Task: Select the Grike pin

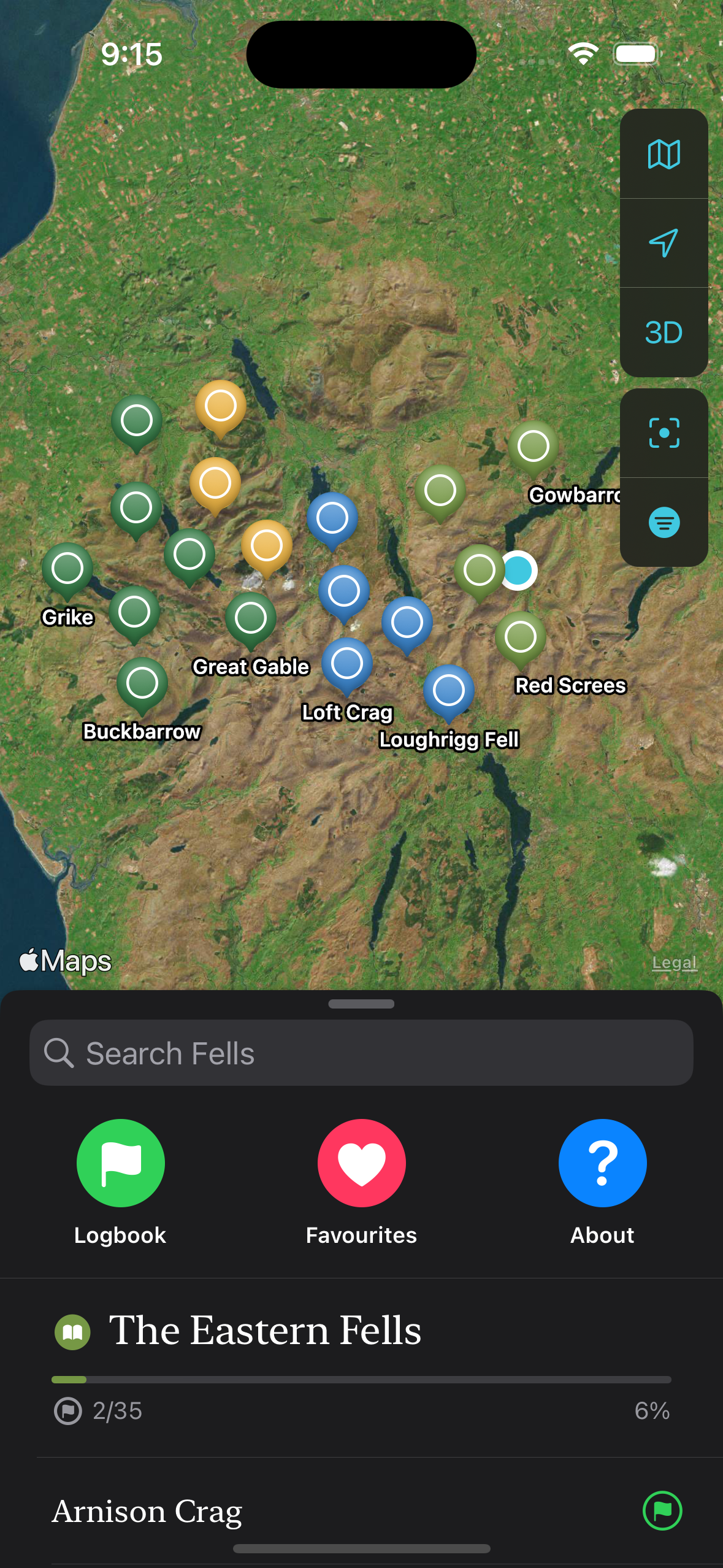Action: click(x=67, y=571)
